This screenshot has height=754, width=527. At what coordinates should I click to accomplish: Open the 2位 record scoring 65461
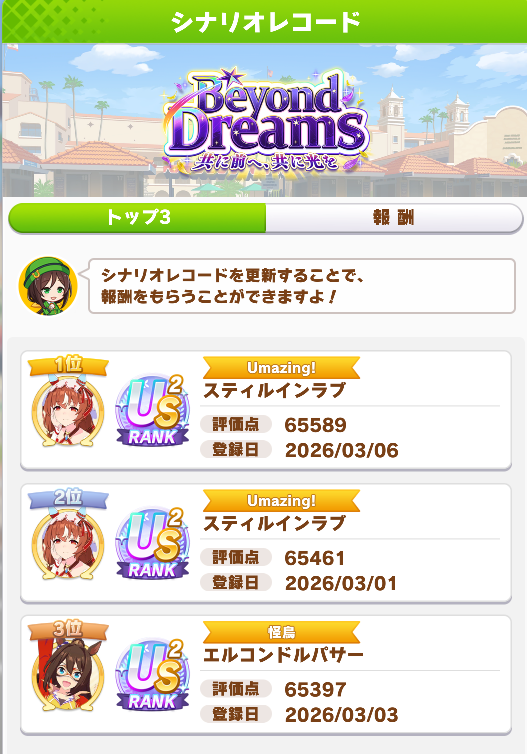(x=265, y=543)
